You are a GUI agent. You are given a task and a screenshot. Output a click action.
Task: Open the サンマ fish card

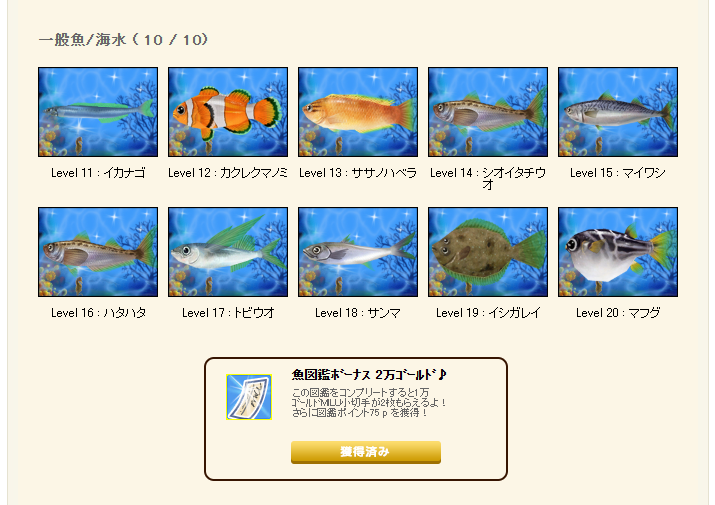click(x=358, y=252)
